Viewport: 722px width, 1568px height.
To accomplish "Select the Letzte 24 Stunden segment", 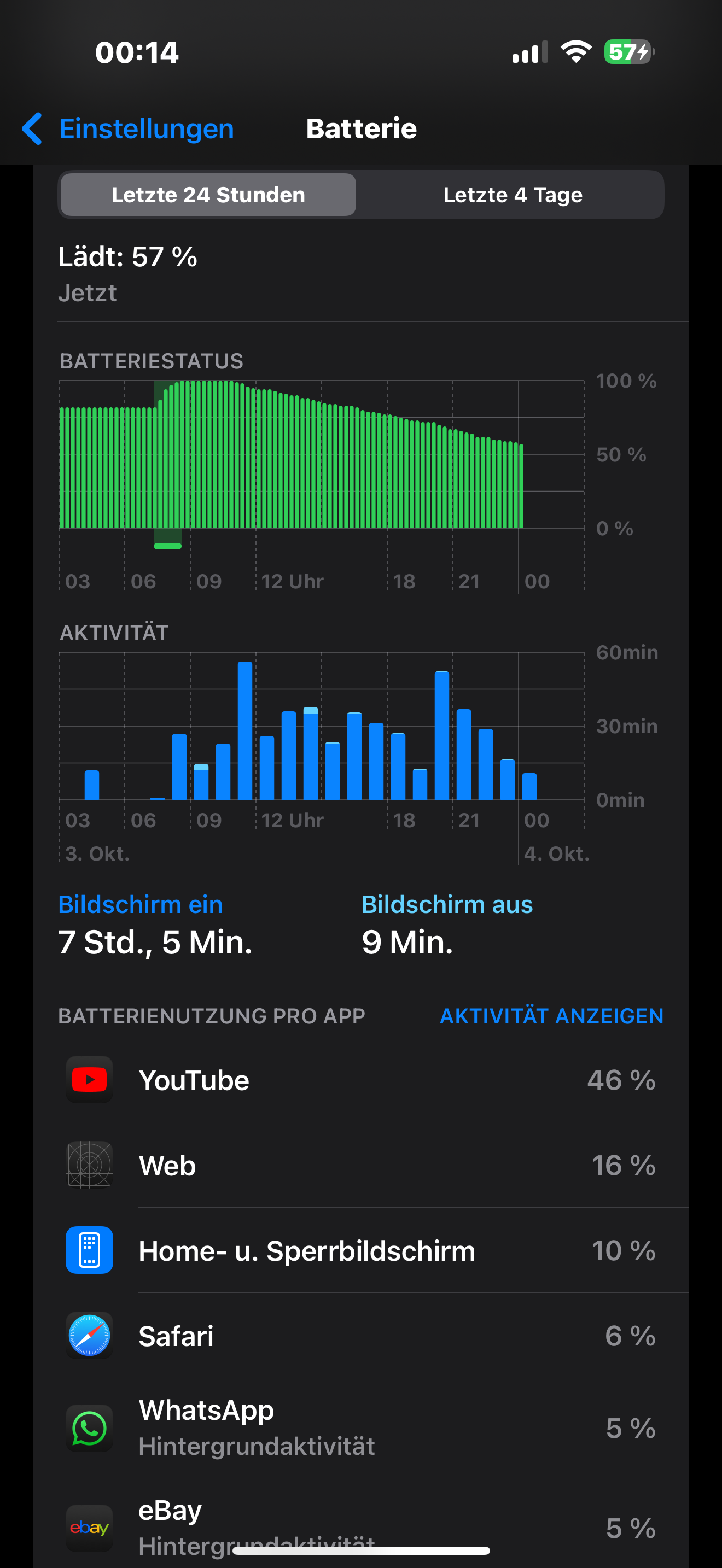I will pos(208,195).
